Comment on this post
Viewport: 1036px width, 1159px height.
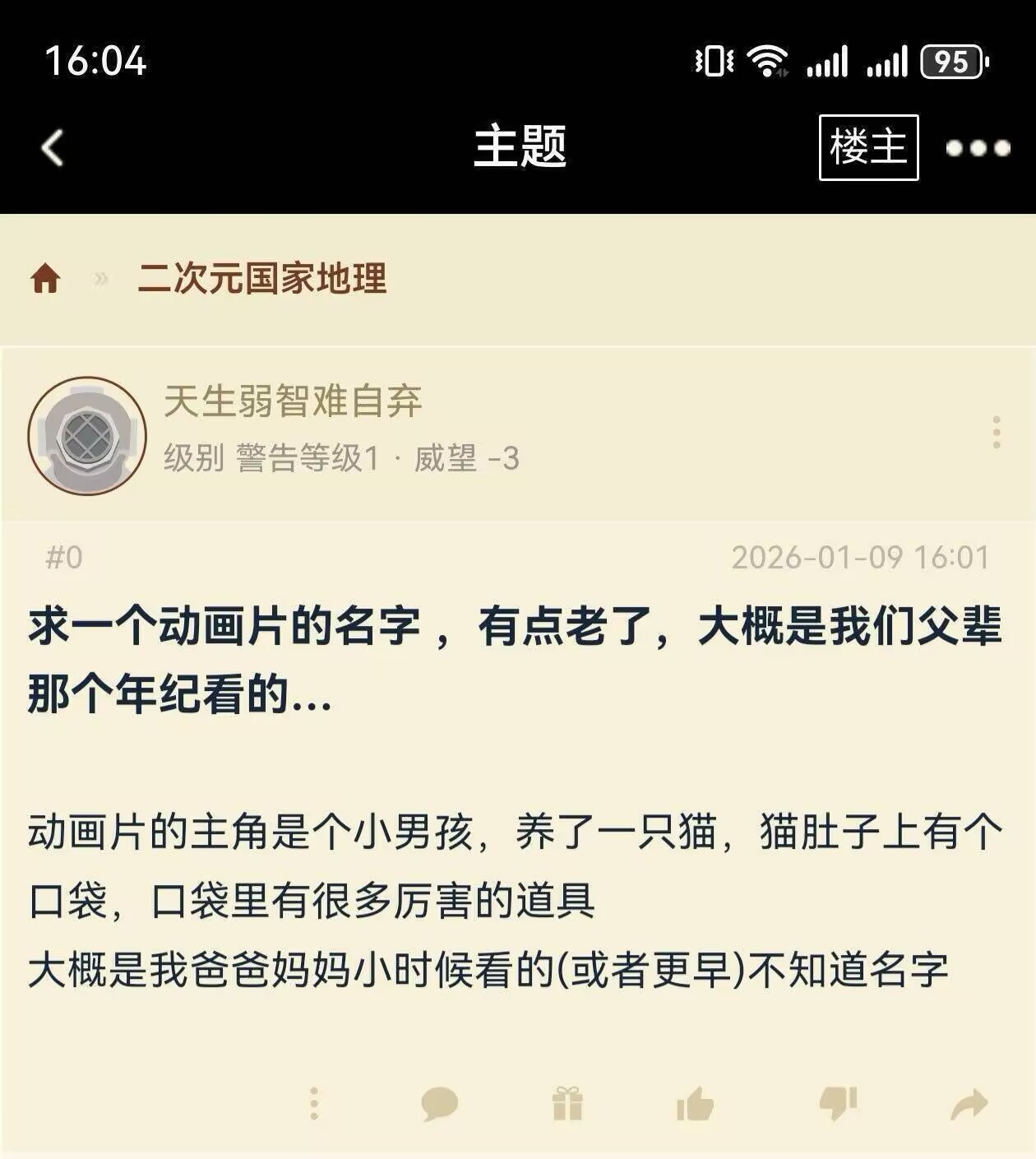439,1104
